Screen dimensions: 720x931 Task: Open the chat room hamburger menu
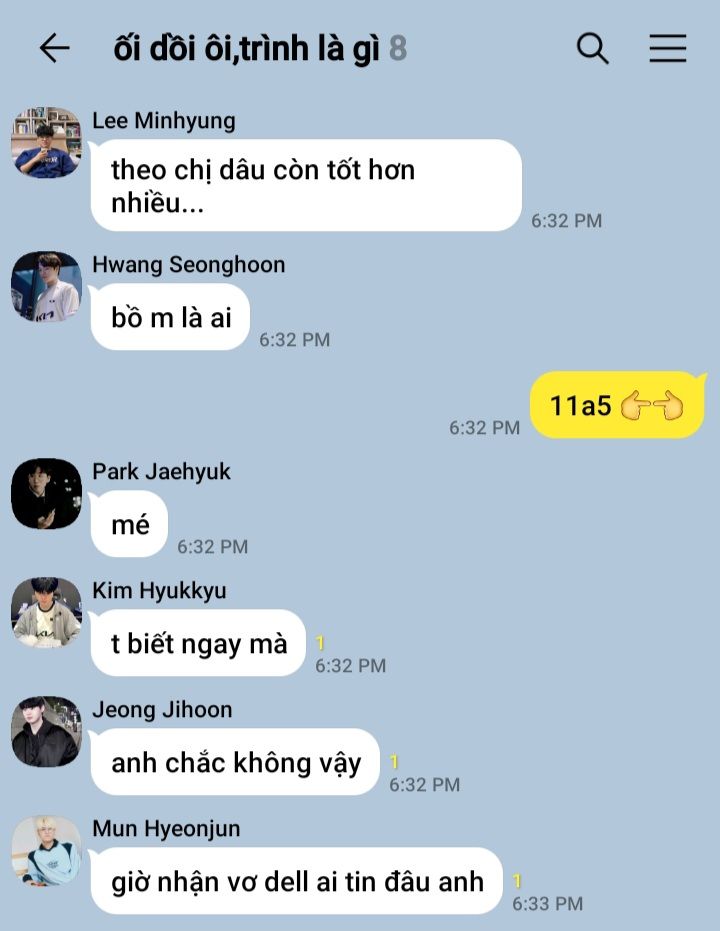[668, 48]
